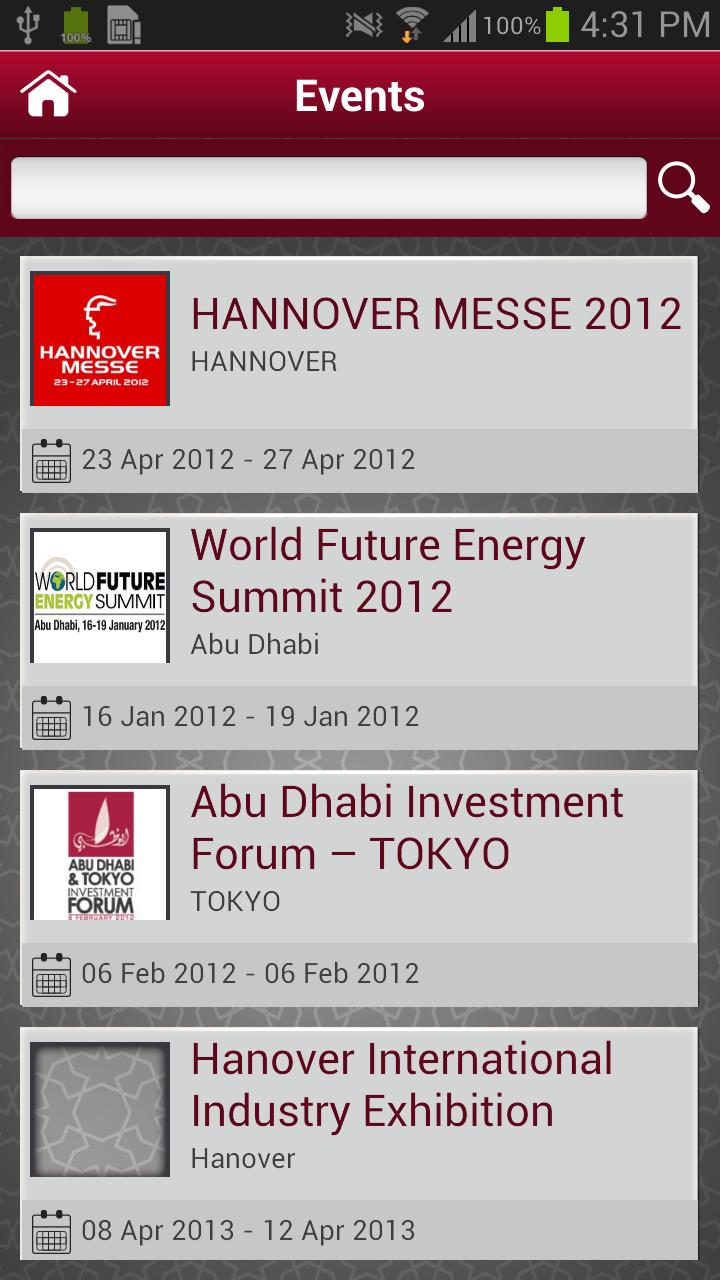Screen dimensions: 720x1280
Task: Focus the events search field
Action: 329,187
